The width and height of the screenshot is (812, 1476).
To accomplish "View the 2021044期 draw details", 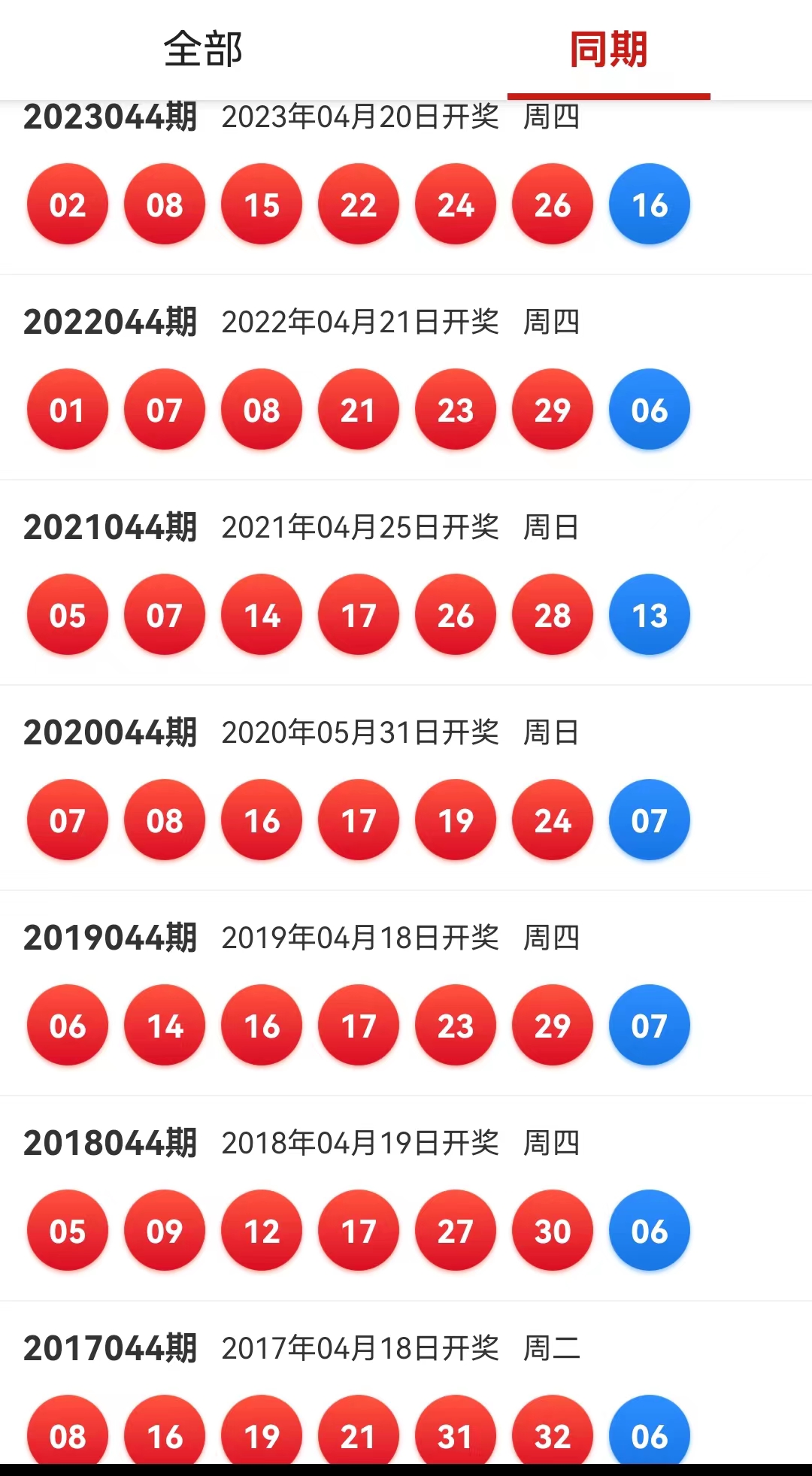I will tap(406, 583).
